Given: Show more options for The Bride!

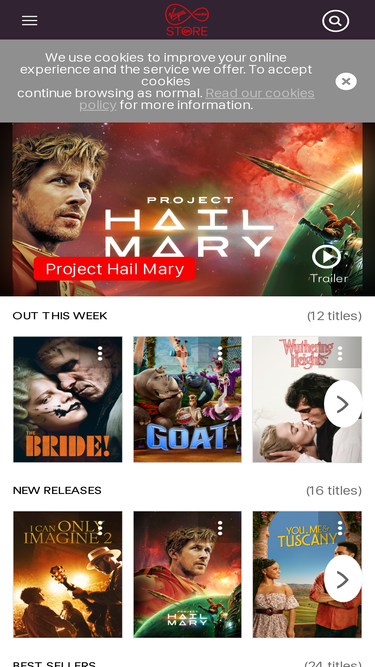Looking at the screenshot, I should point(100,353).
